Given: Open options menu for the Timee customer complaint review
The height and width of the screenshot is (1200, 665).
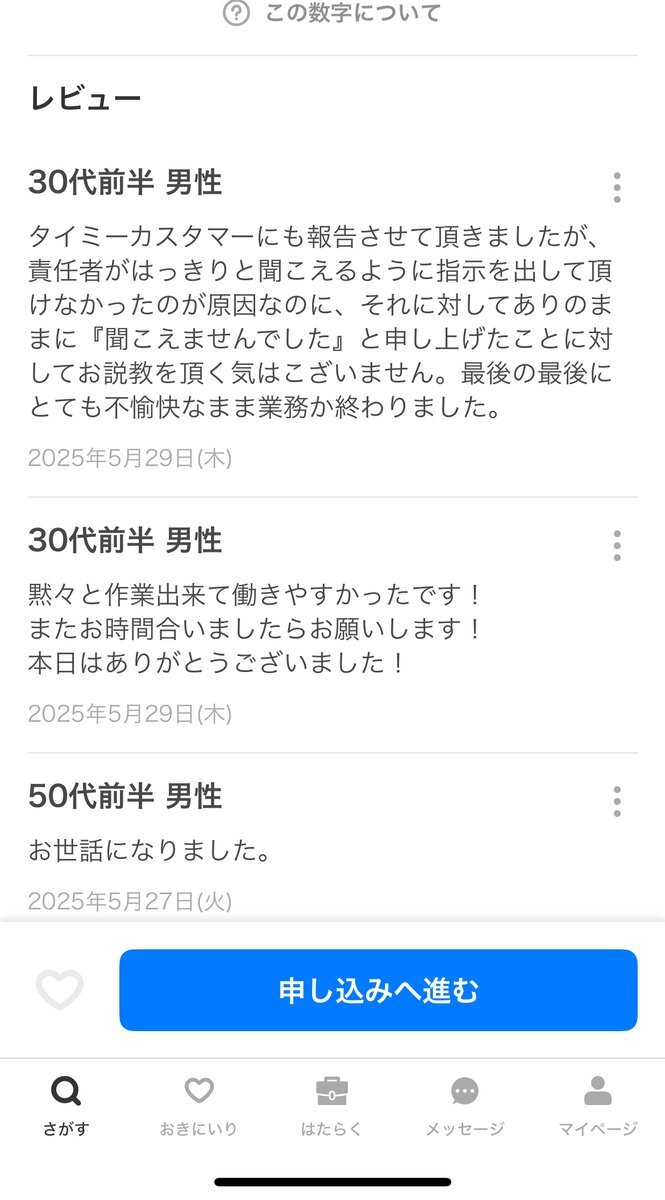Looking at the screenshot, I should pos(617,187).
